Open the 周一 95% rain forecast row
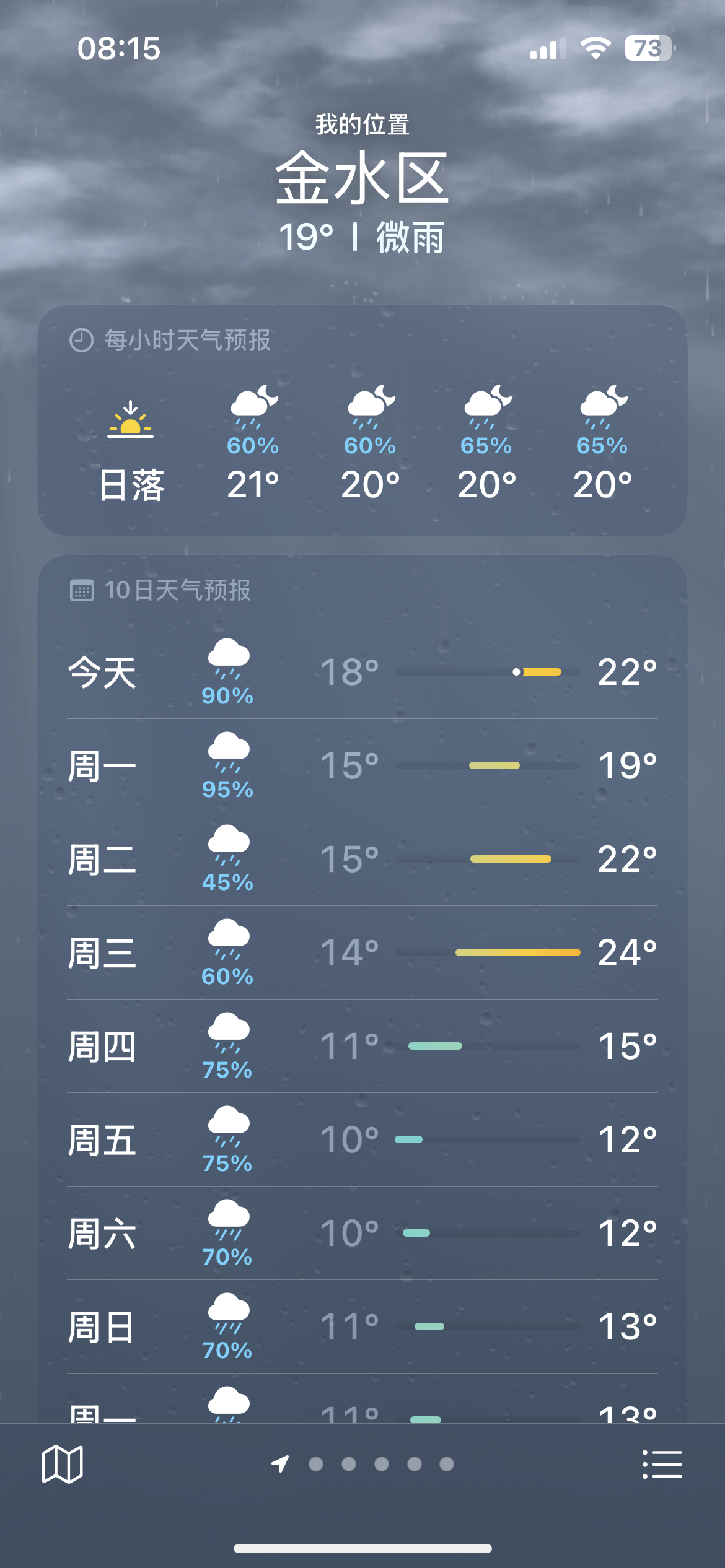725x1568 pixels. click(362, 766)
